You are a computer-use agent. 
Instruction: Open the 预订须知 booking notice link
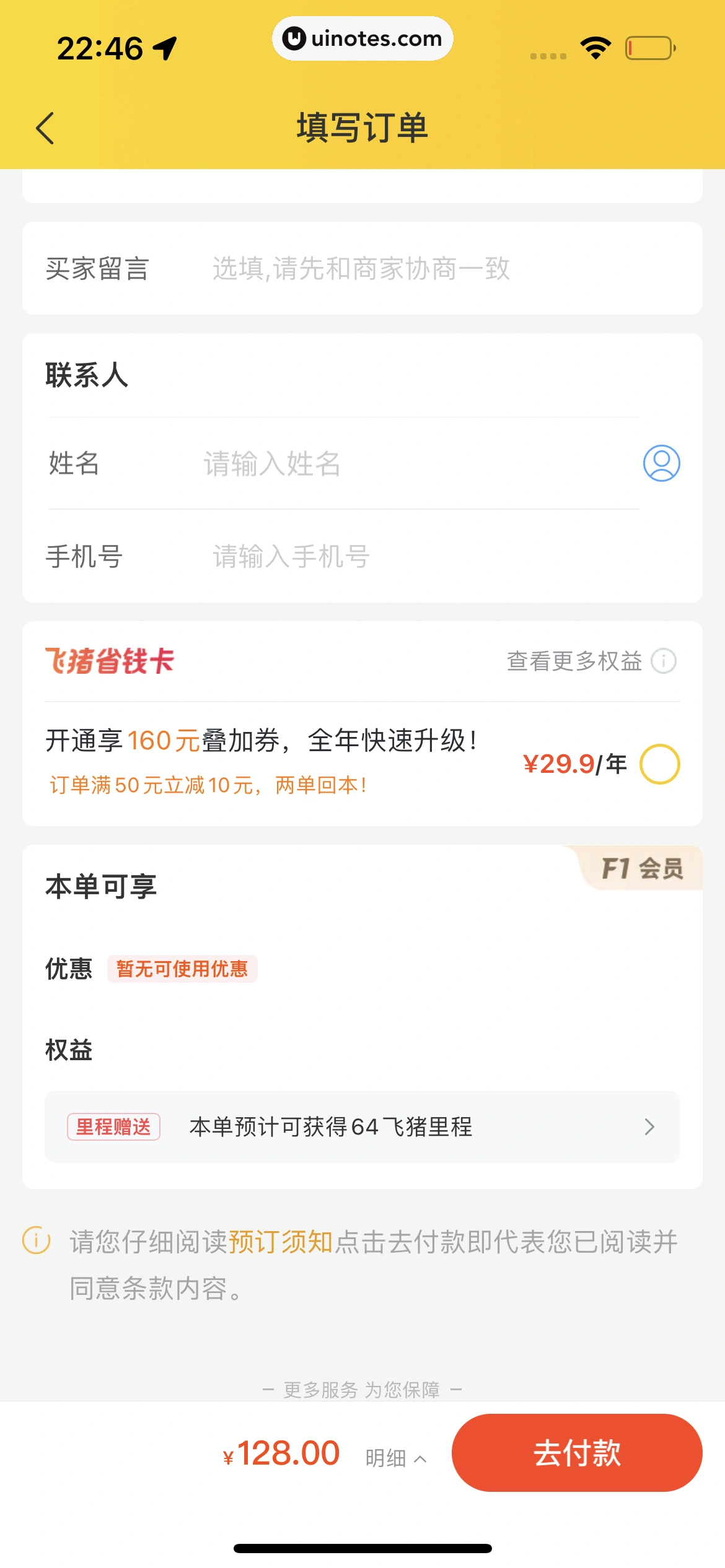pyautogui.click(x=281, y=1242)
